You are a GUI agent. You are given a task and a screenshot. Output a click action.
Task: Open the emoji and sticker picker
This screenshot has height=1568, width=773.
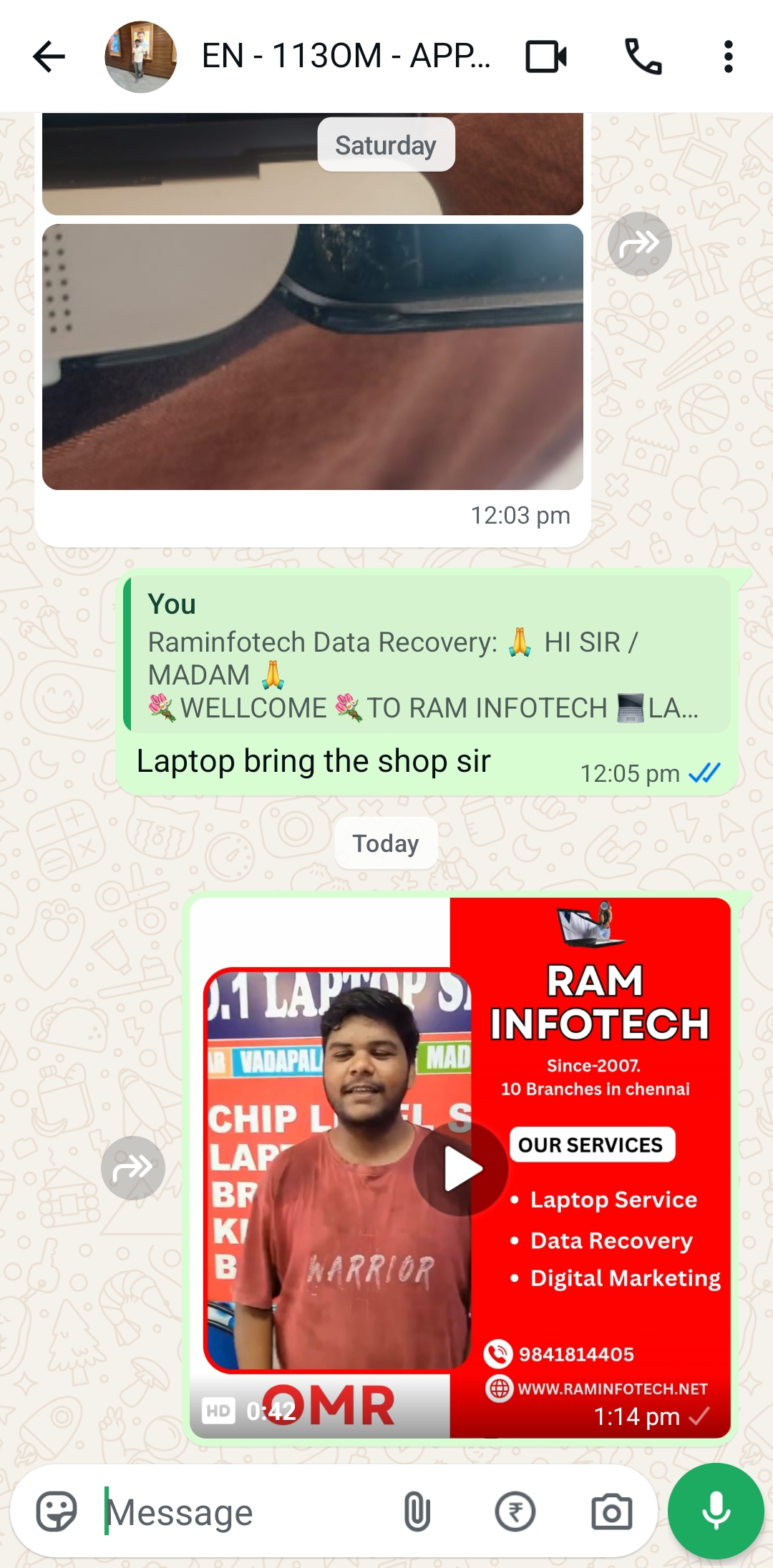pos(57,1511)
